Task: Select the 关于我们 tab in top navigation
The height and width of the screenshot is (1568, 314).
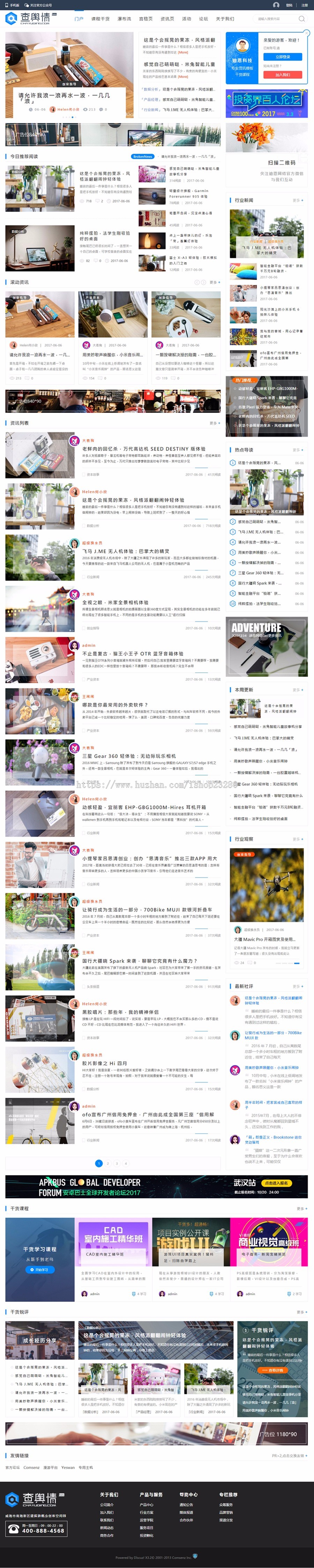Action: tap(225, 19)
